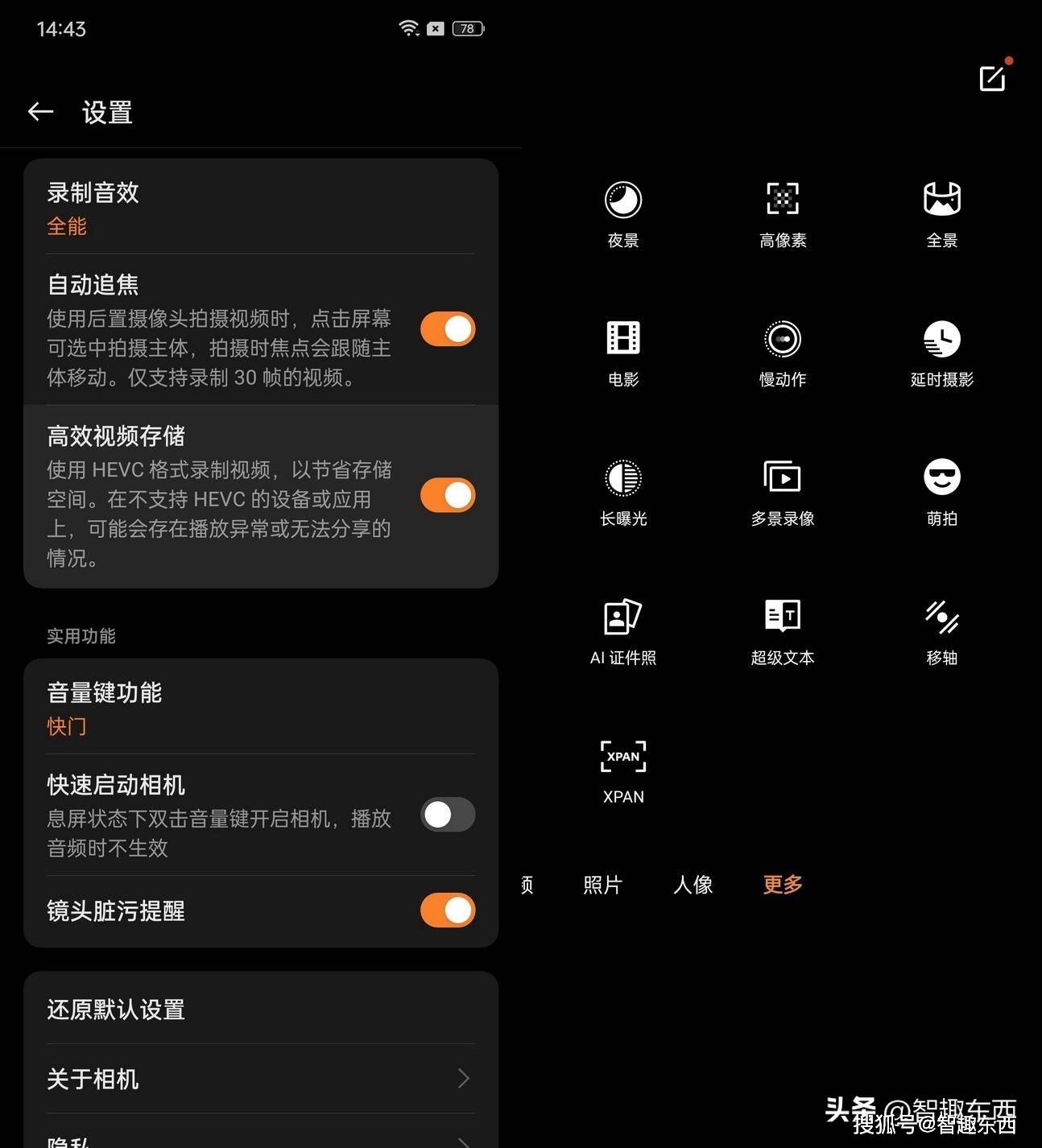This screenshot has height=1148, width=1042.
Task: Disable 高效视频存储
Action: click(x=448, y=496)
